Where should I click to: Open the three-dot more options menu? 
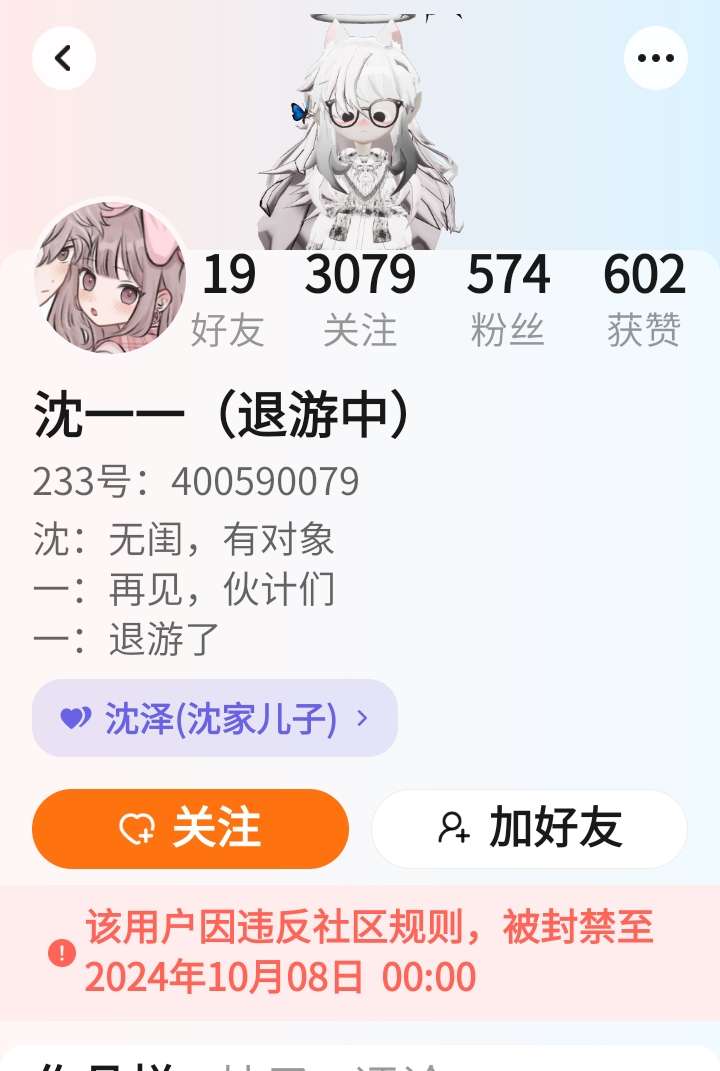[656, 58]
